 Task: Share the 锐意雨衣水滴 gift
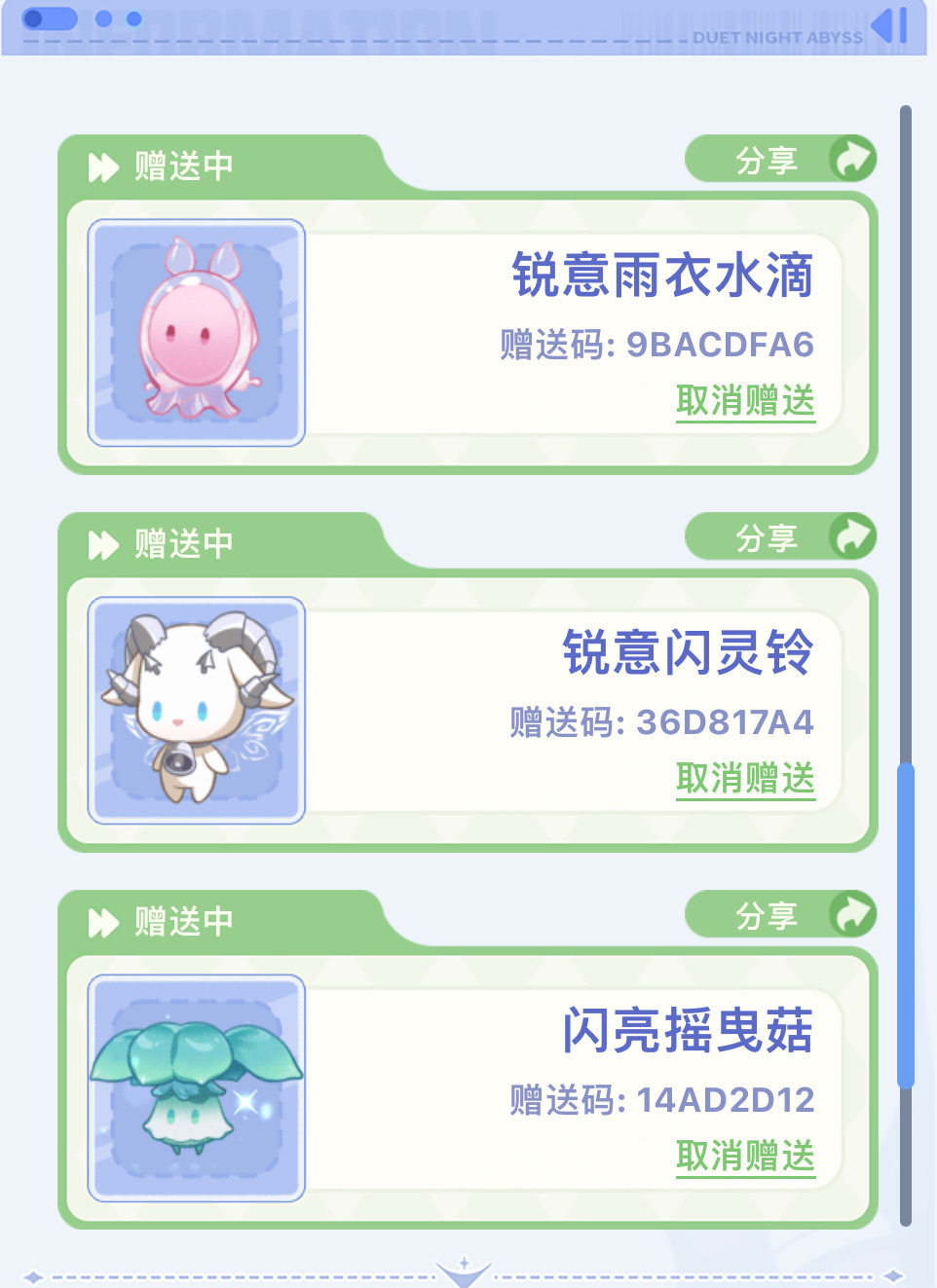pos(781,160)
